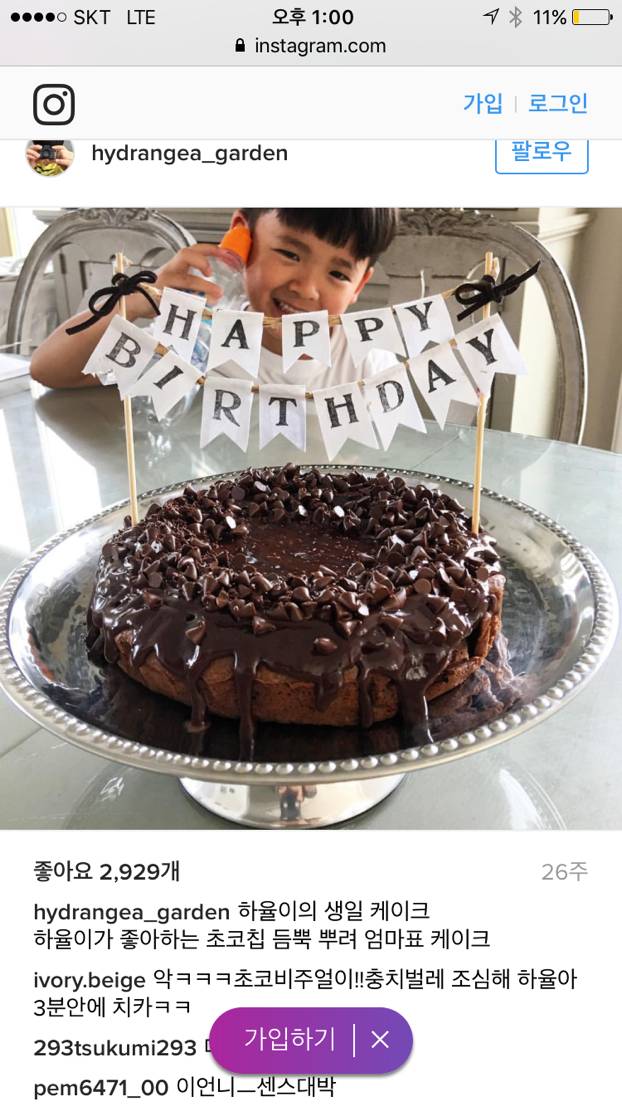Screen dimensions: 622x1107
Task: Open commenter pem6471_00's profile
Action: pos(100,1088)
